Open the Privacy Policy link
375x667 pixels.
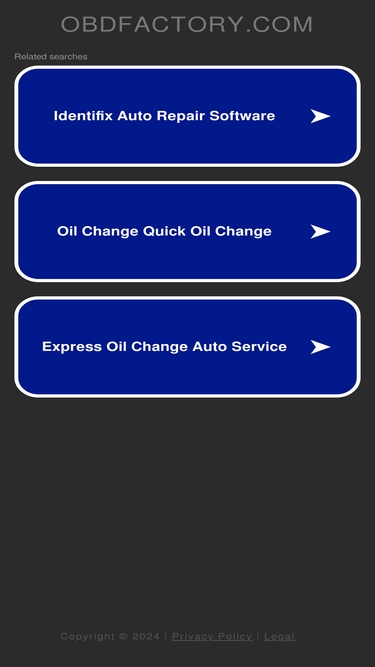click(x=212, y=636)
